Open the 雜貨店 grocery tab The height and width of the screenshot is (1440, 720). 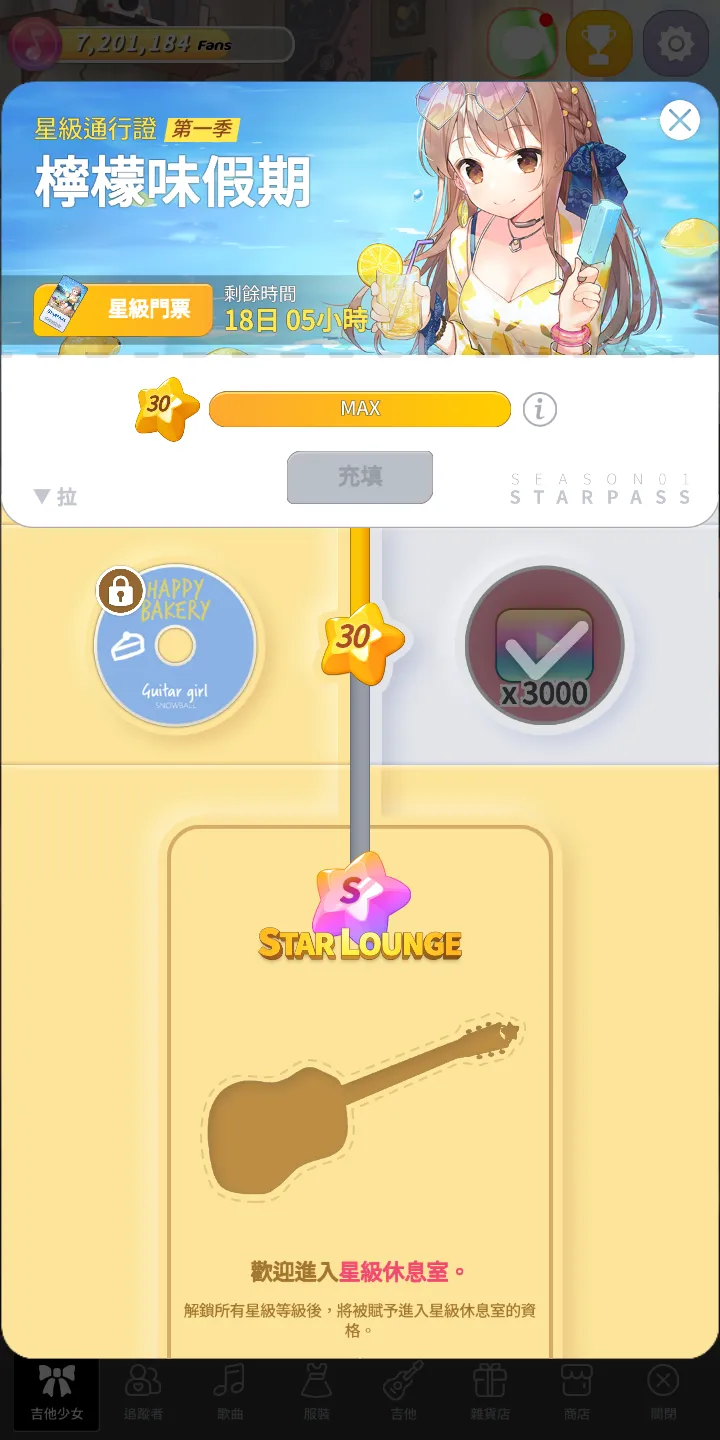click(490, 1395)
